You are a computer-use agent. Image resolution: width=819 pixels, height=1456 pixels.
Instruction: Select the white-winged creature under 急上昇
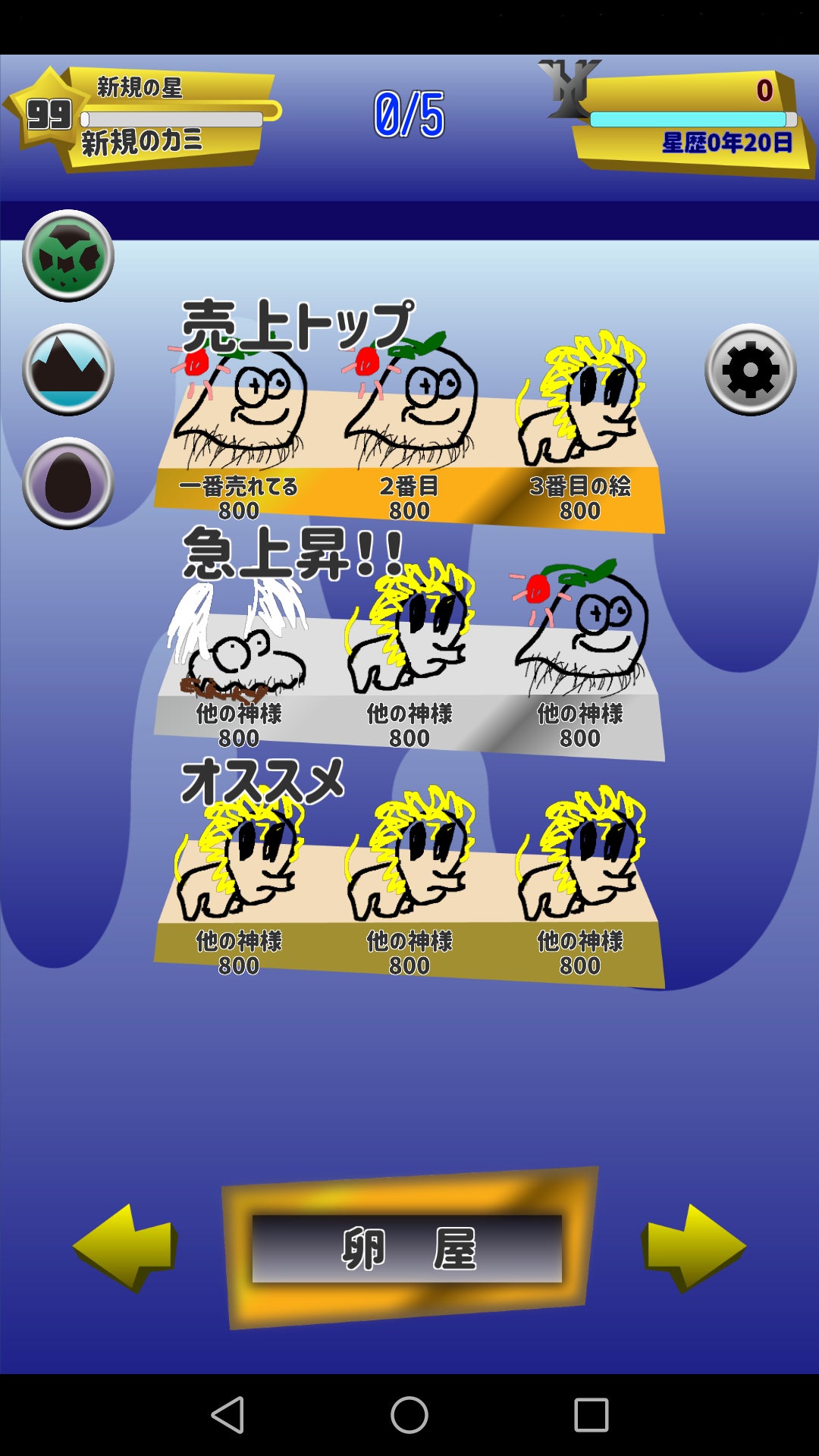[239, 660]
